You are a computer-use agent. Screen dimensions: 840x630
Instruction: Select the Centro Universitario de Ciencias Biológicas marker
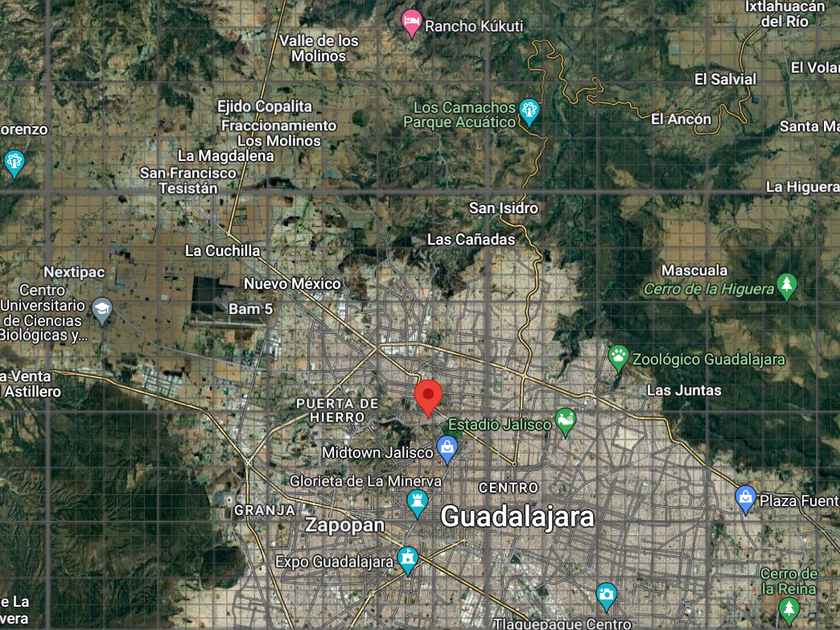(x=101, y=310)
